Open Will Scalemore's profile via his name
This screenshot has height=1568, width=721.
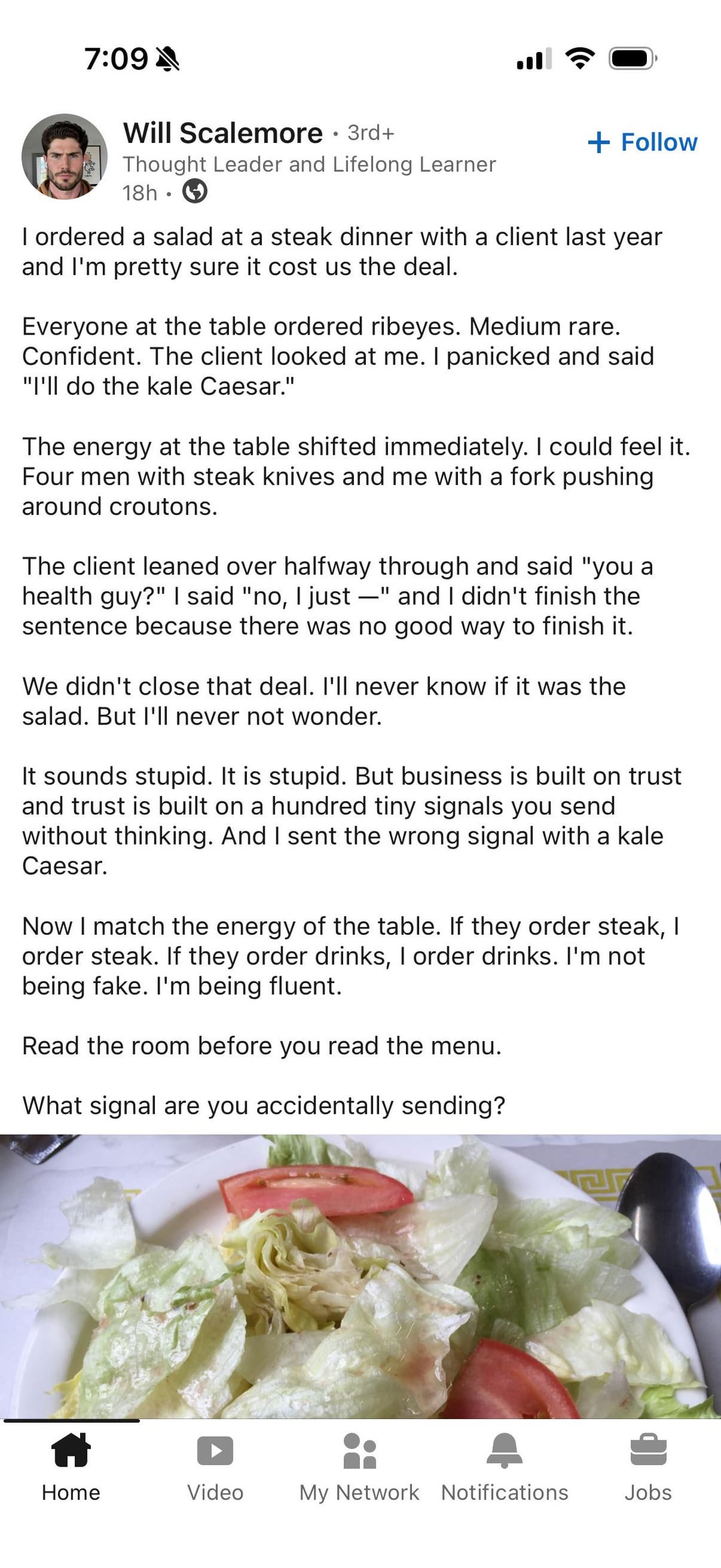coord(223,133)
